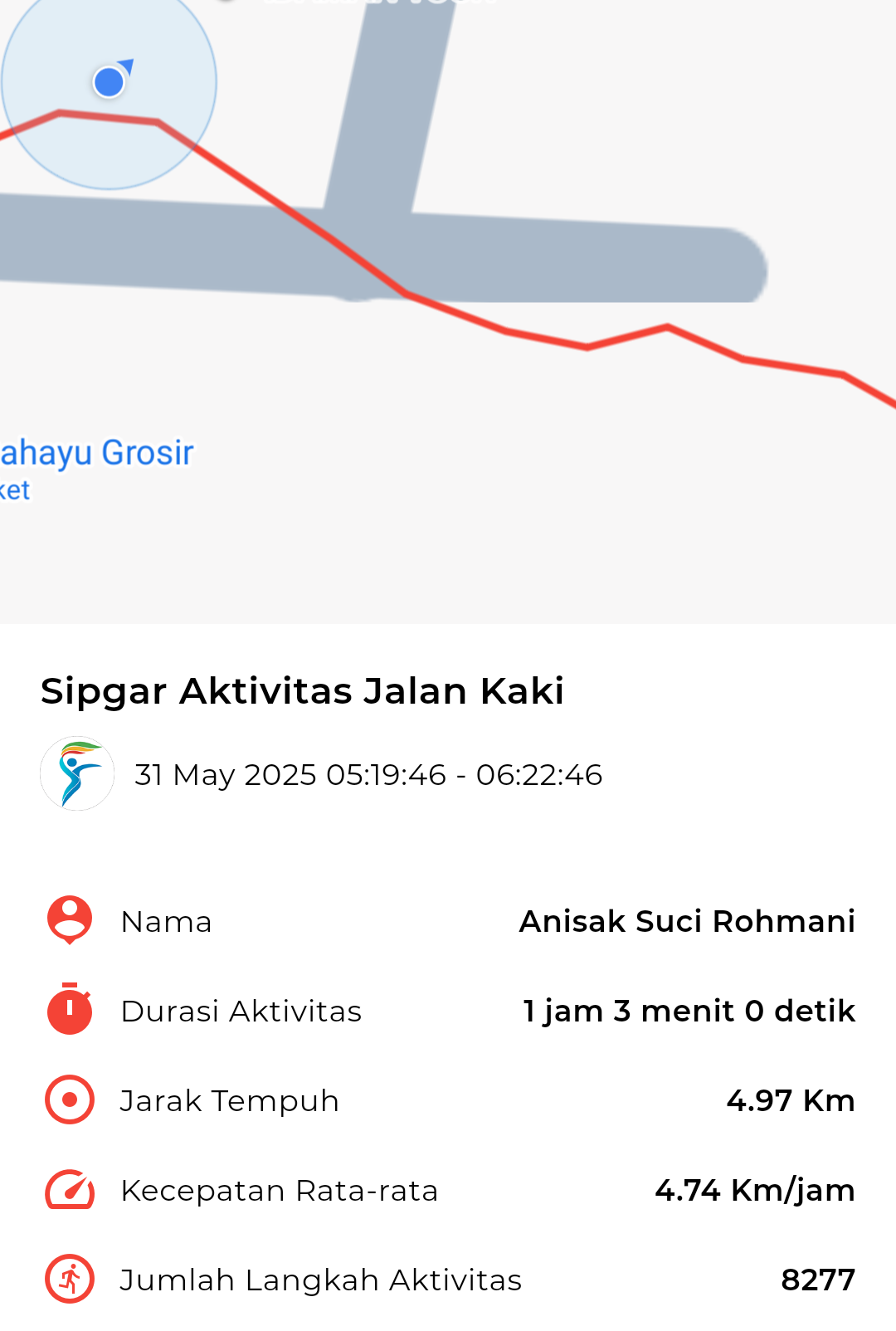Tap the 4.74 Km/jam average speed value
Screen dimensions: 896x1331
pos(754,1190)
